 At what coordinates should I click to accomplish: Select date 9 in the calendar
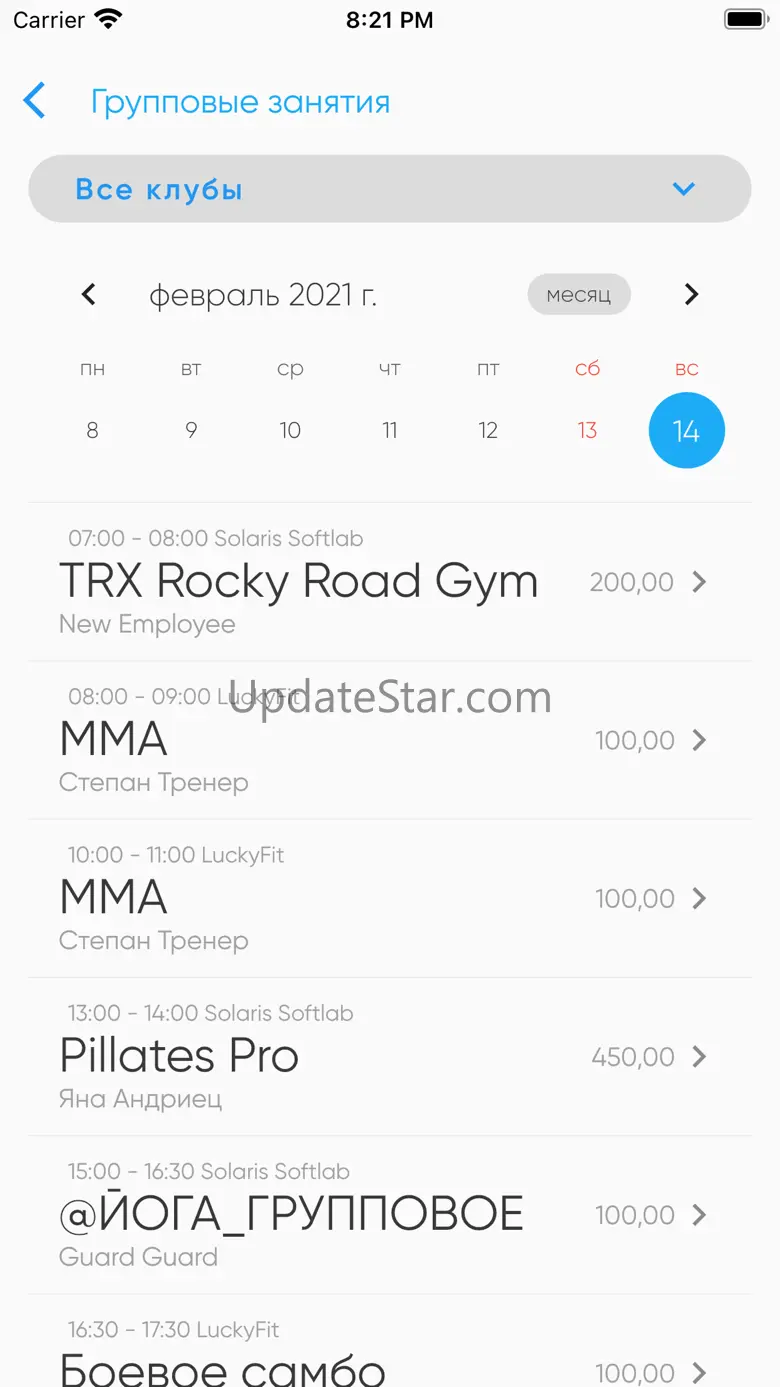coord(191,430)
